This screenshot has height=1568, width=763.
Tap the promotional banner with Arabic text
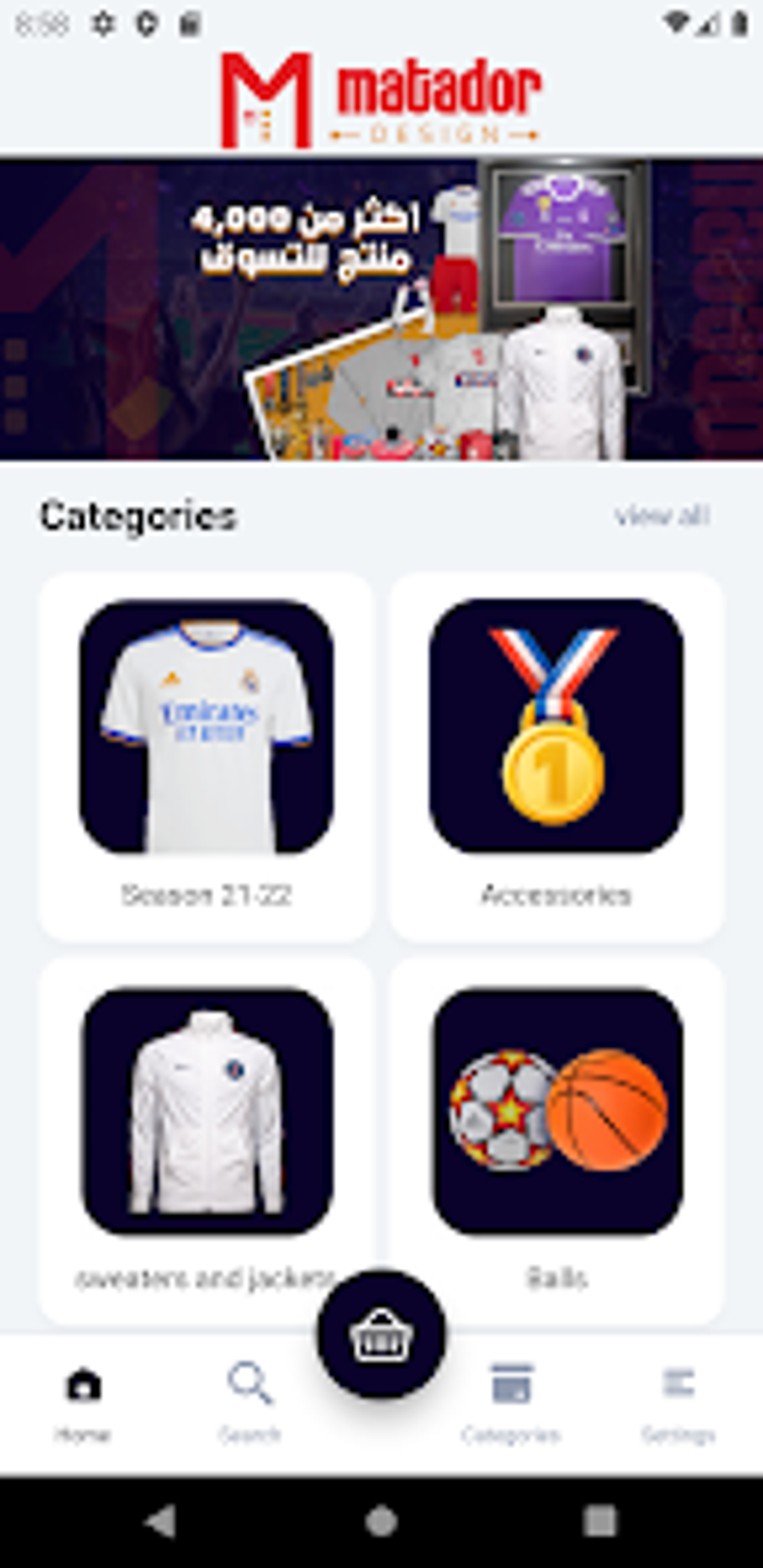[381, 307]
